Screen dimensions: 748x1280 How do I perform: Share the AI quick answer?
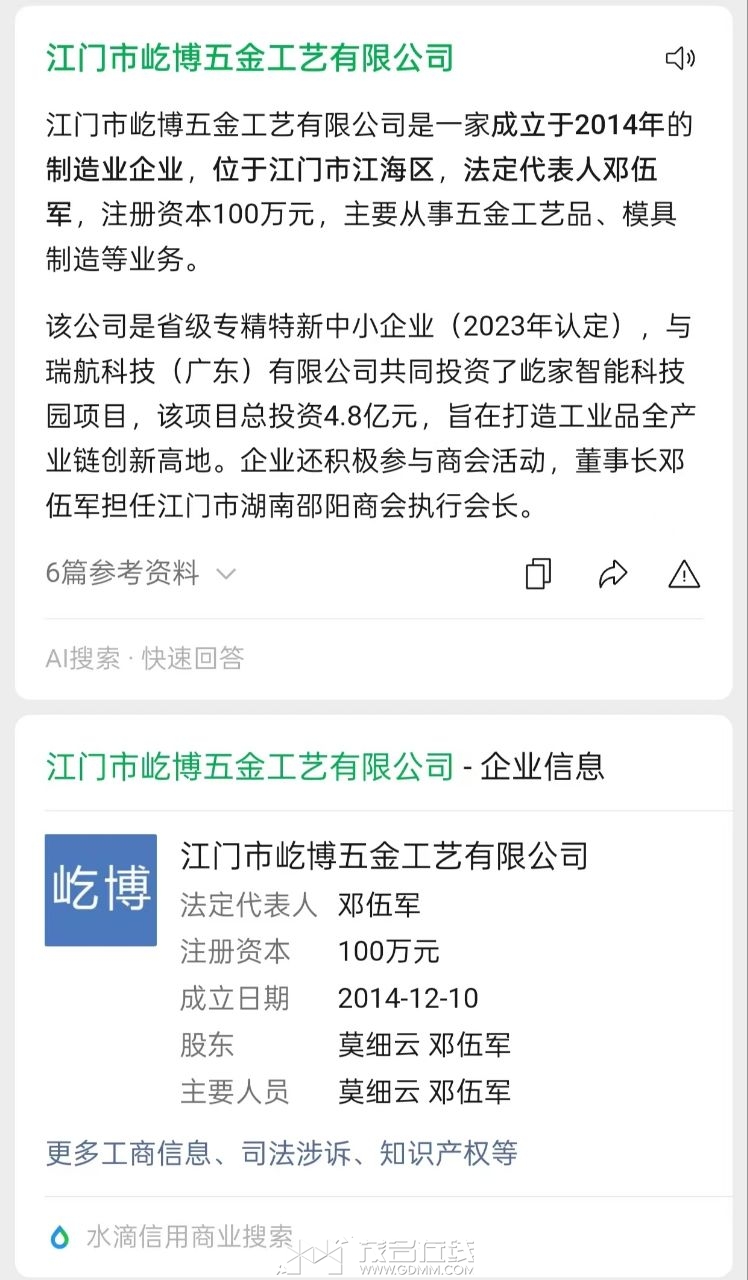pos(612,574)
